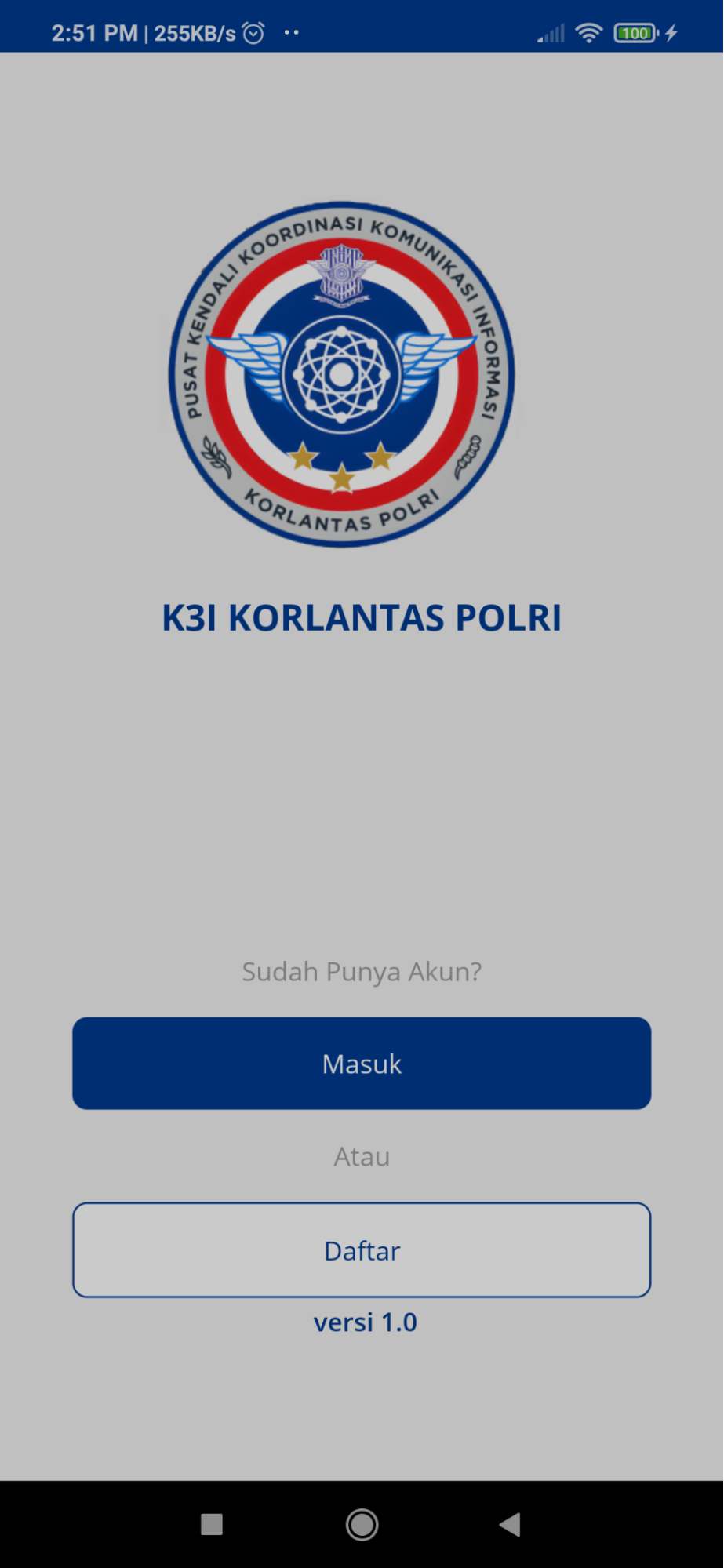Tap the Masuk login button
Viewport: 724px width, 1568px height.
click(x=362, y=1063)
